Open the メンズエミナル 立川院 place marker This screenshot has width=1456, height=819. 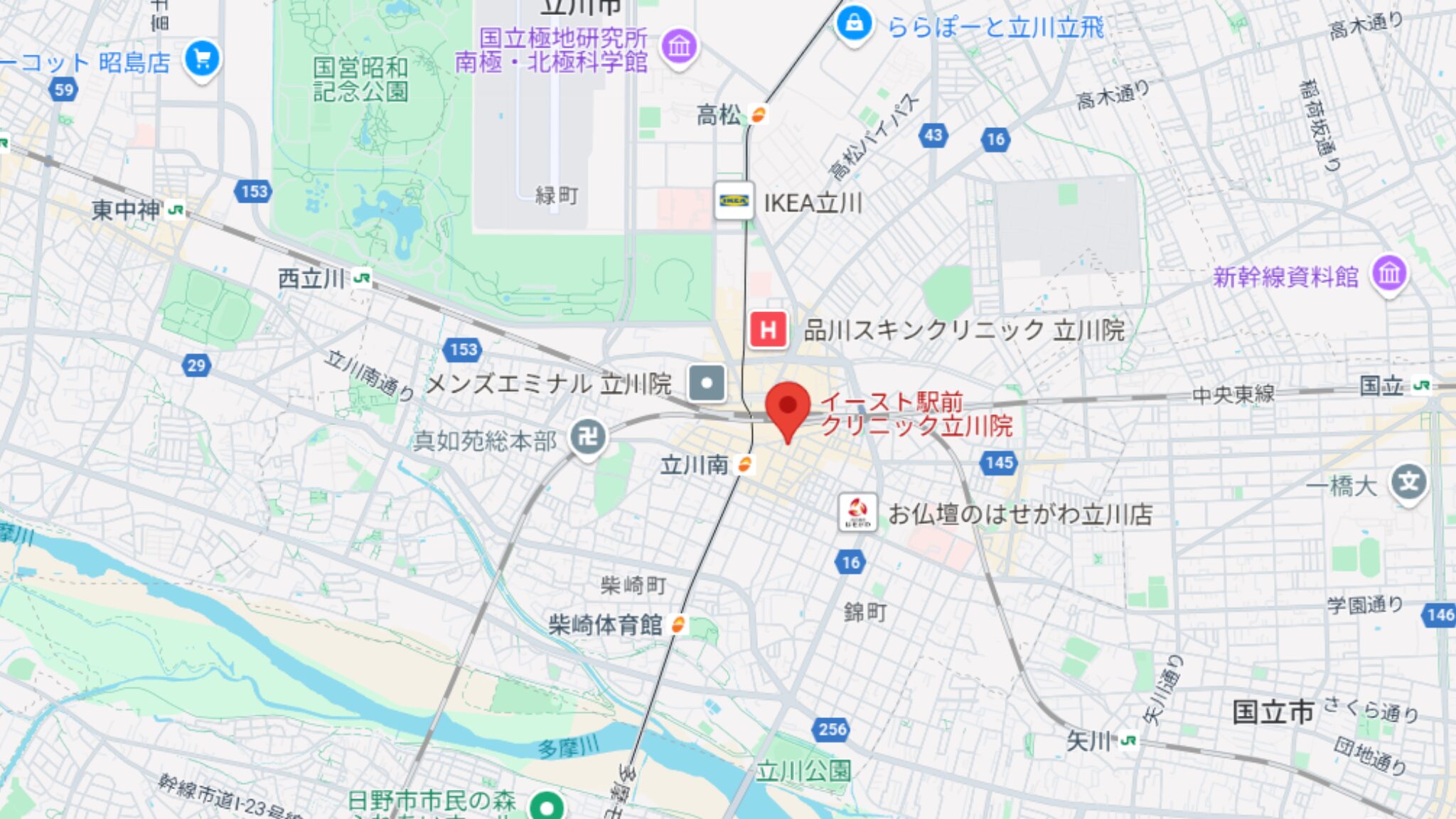(707, 383)
